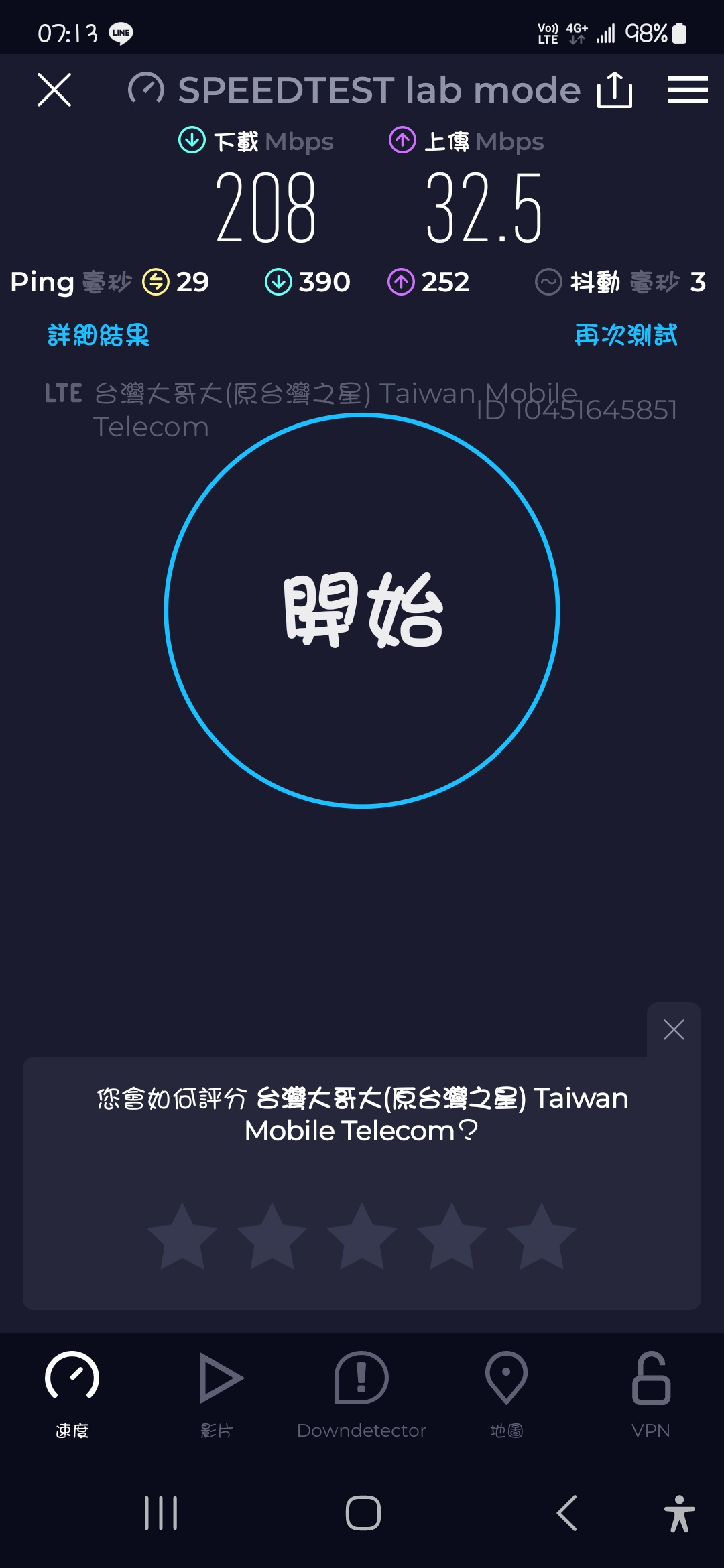Screen dimensions: 724x1568
Task: Close the result with the top-left X
Action: point(54,90)
